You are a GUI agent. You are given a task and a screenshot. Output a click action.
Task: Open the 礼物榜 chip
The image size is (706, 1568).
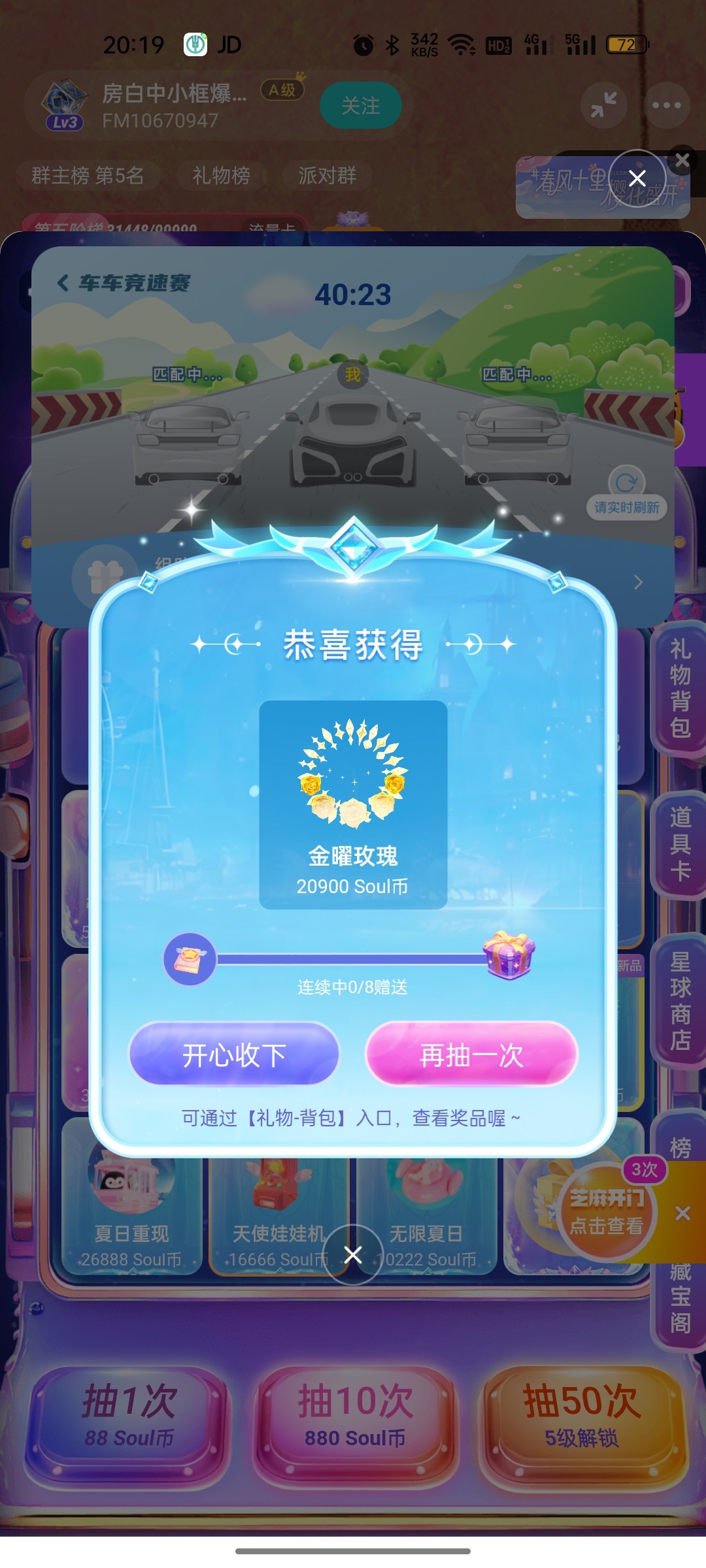(x=221, y=176)
